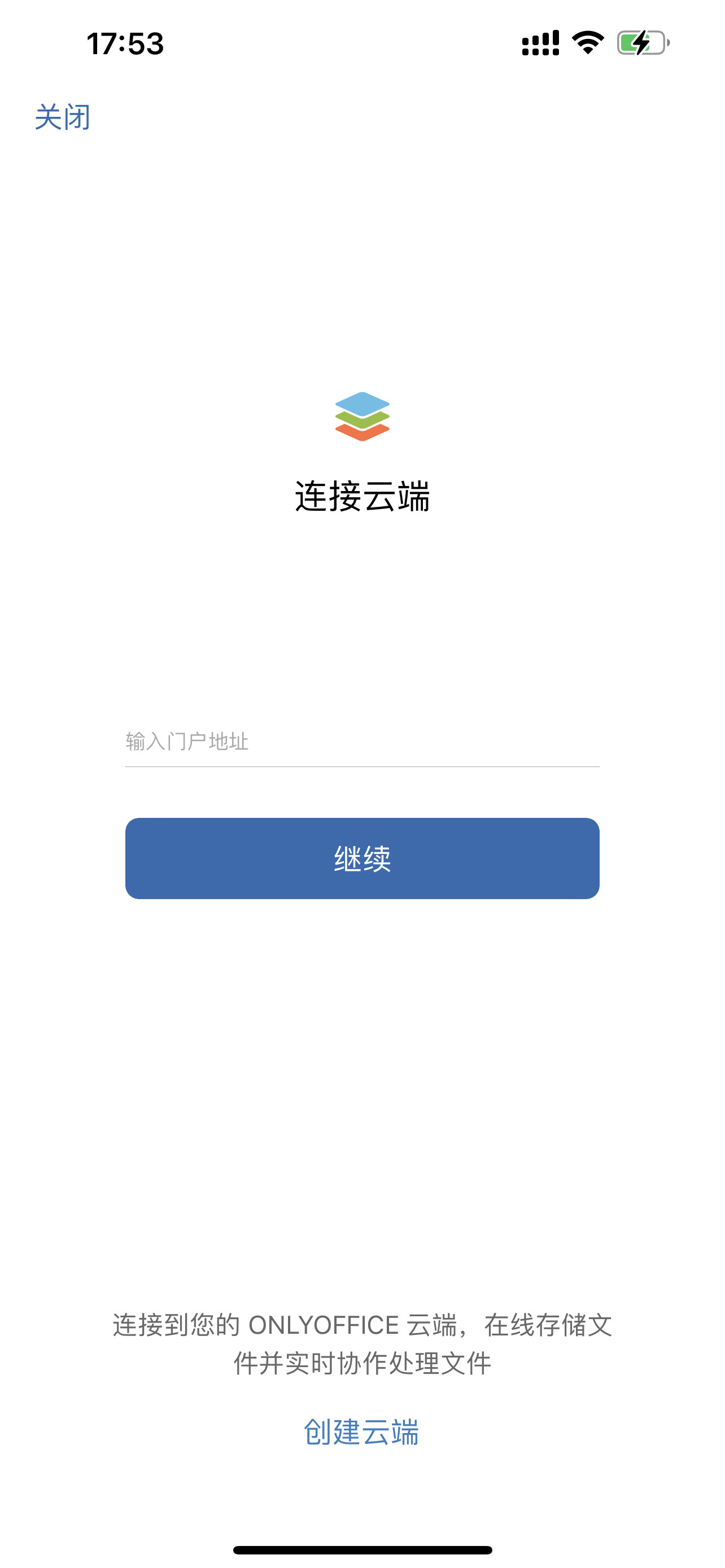Open the 创建云端 create cloud link
This screenshot has width=725, height=1568.
click(361, 1431)
